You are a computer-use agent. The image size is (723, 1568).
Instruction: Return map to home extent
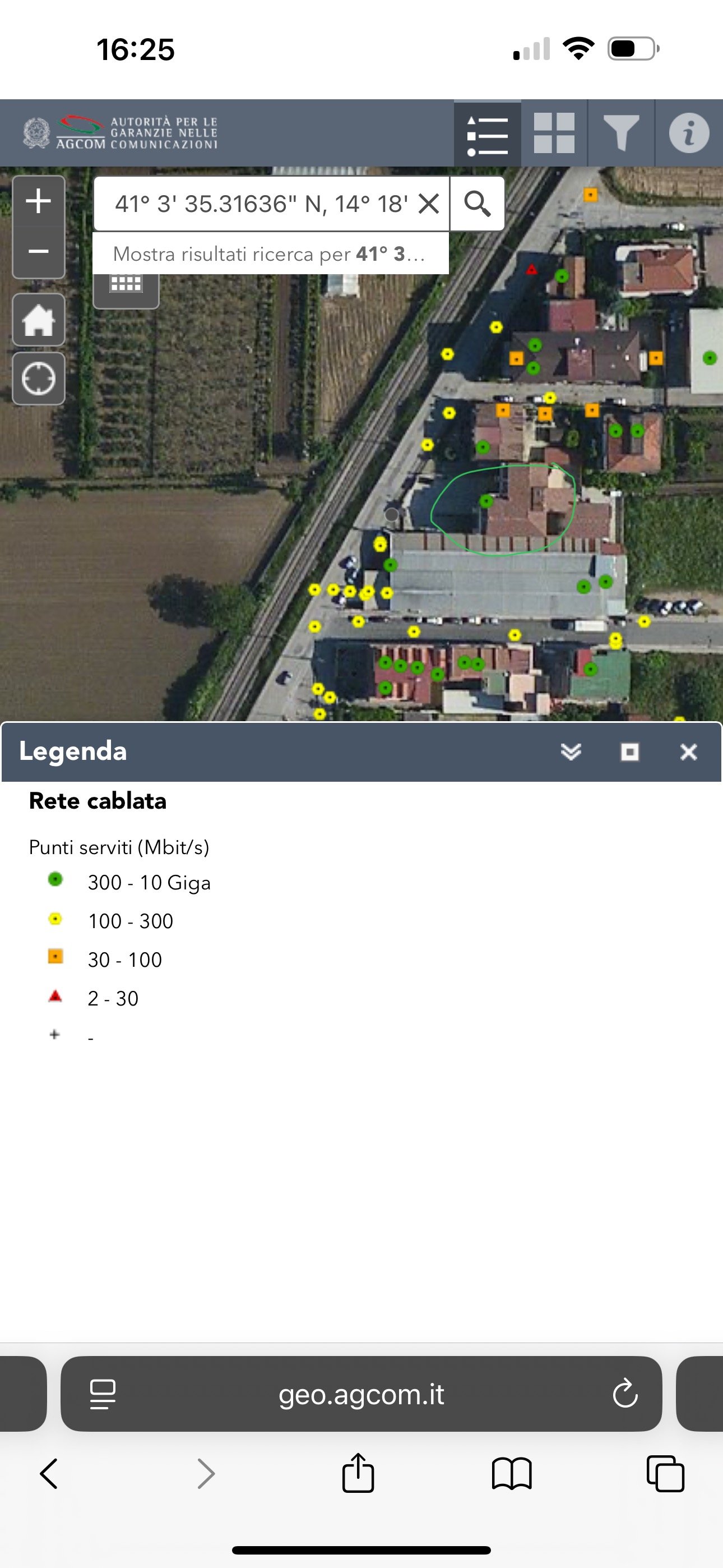pos(38,320)
